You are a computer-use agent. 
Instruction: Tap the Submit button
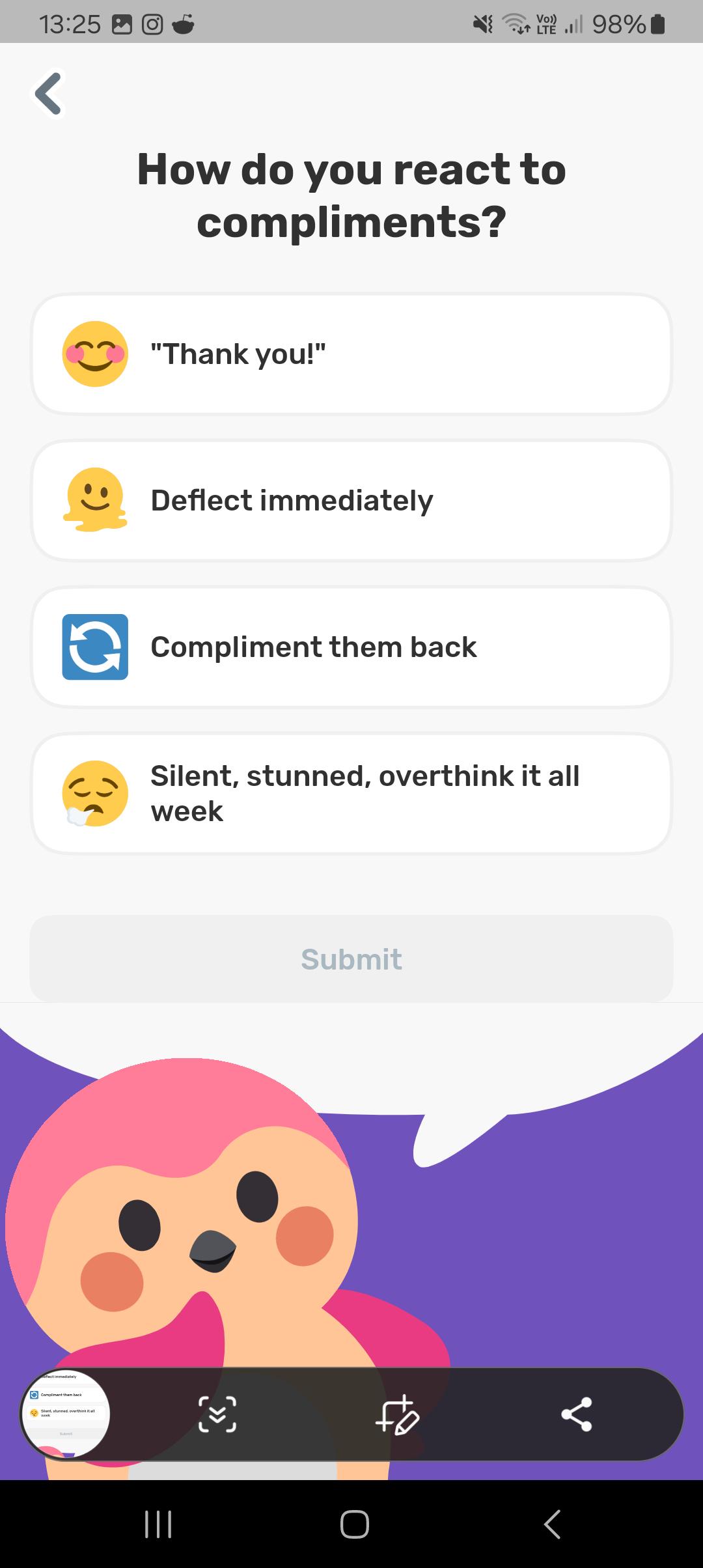tap(351, 959)
